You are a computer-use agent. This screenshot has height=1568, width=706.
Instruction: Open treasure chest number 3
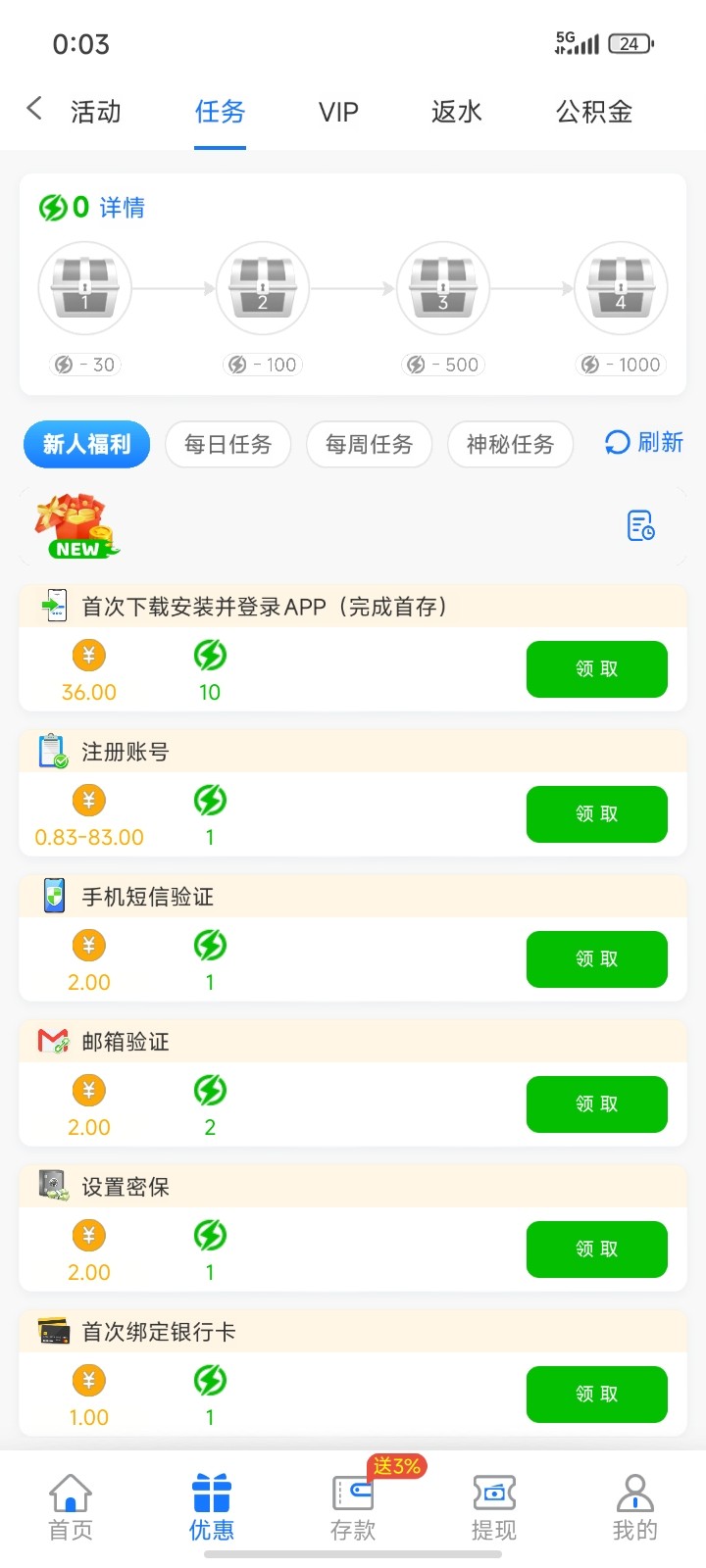pos(442,287)
